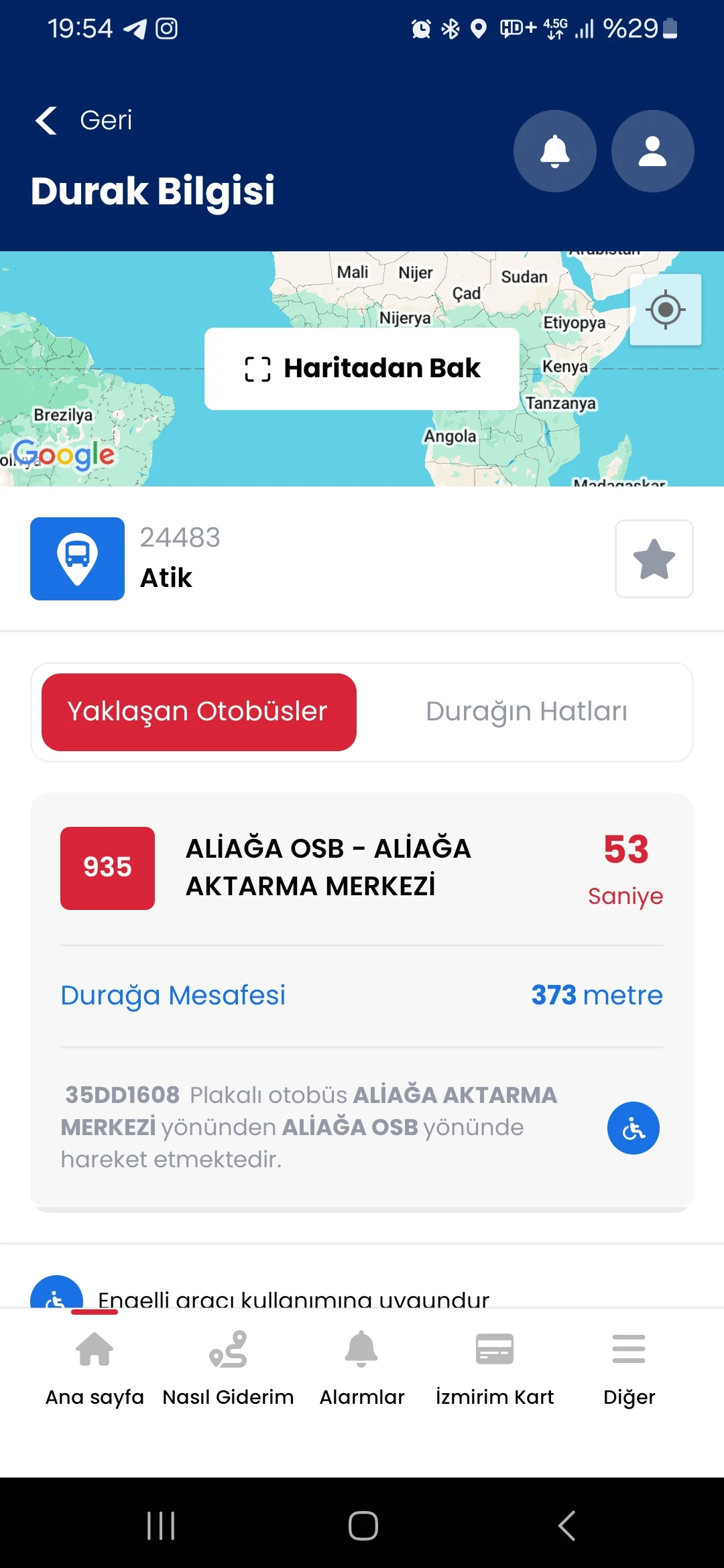Select the 53 Saniye arrival countdown
This screenshot has width=724, height=1568.
point(625,868)
